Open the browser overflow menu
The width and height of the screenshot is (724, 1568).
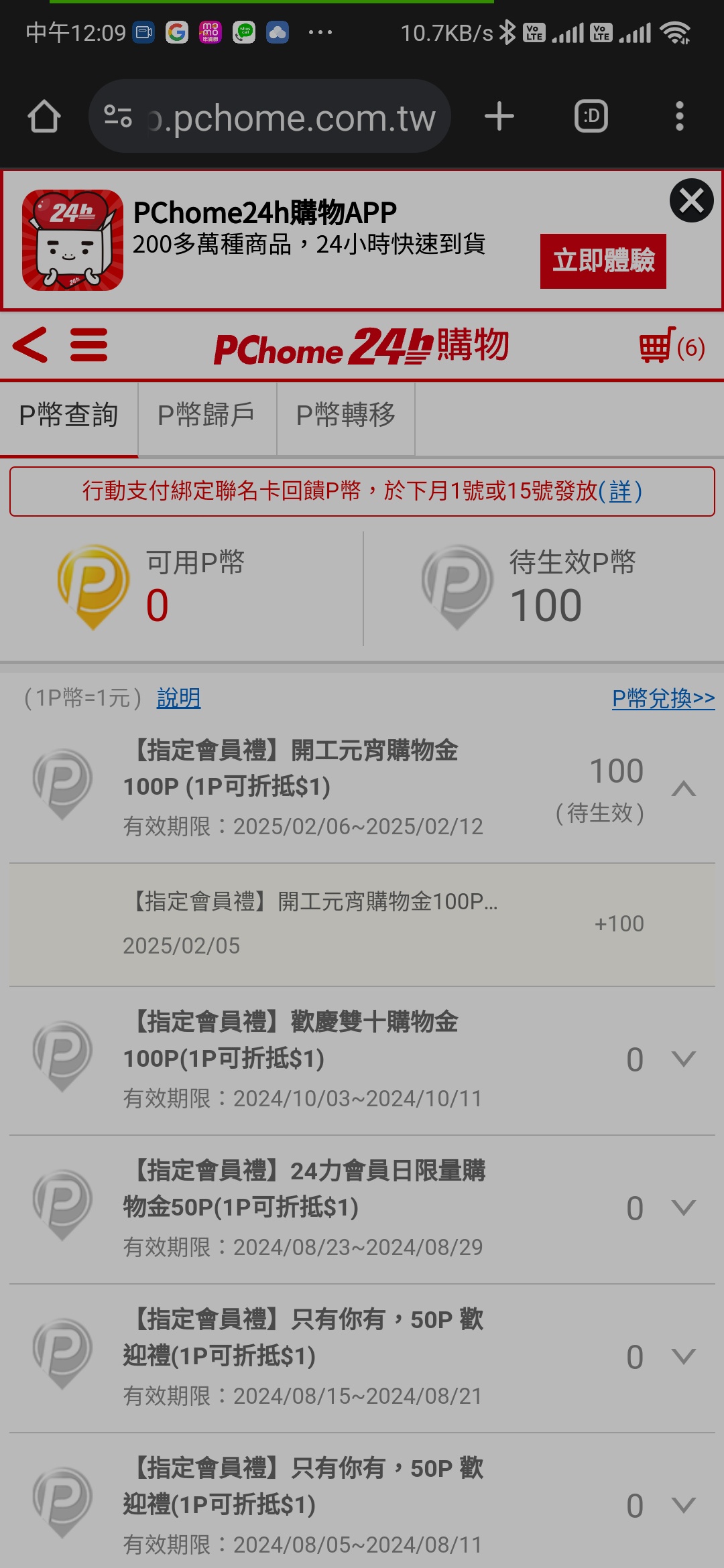point(680,117)
